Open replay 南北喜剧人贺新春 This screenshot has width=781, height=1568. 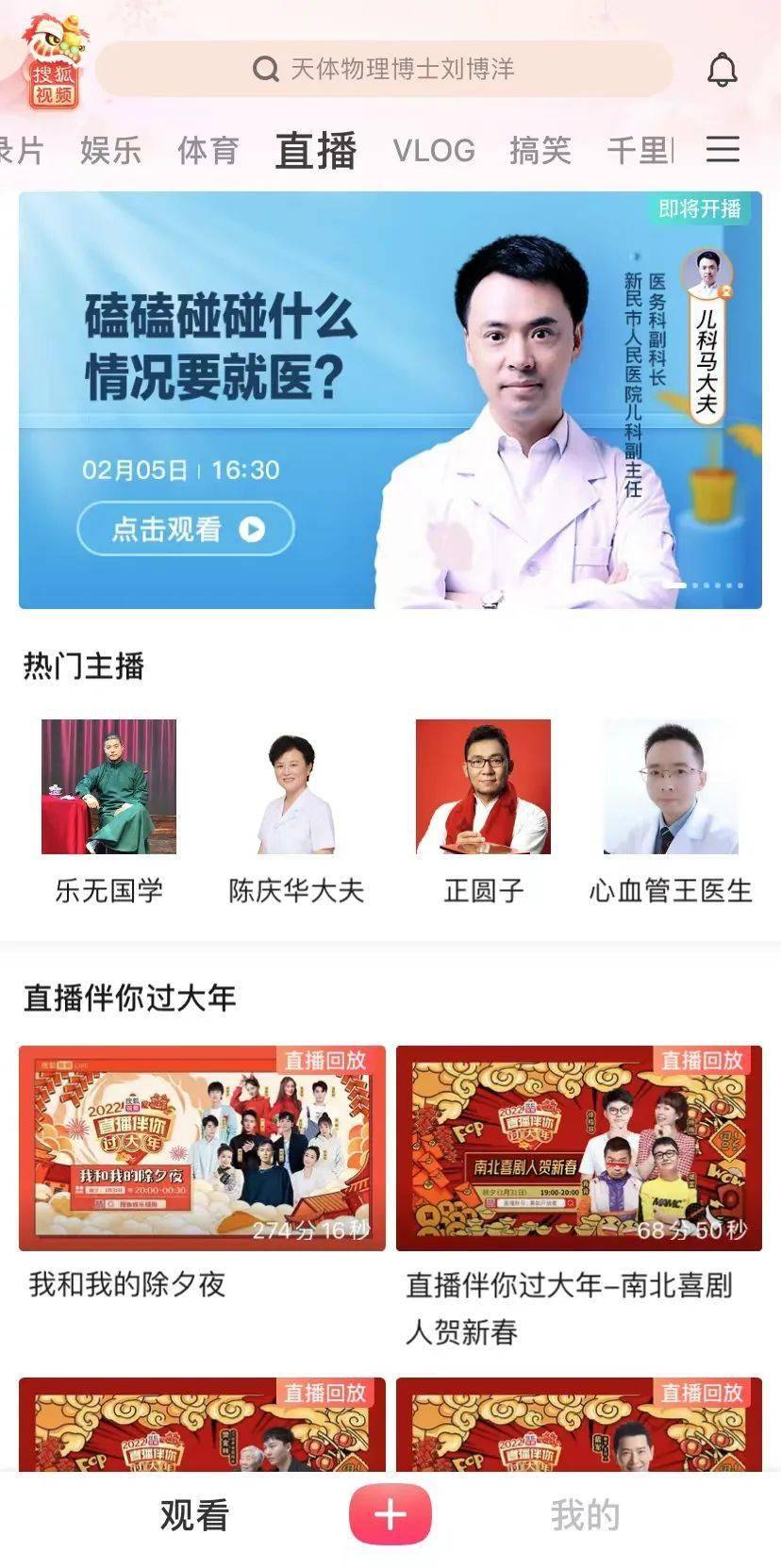tap(578, 1147)
